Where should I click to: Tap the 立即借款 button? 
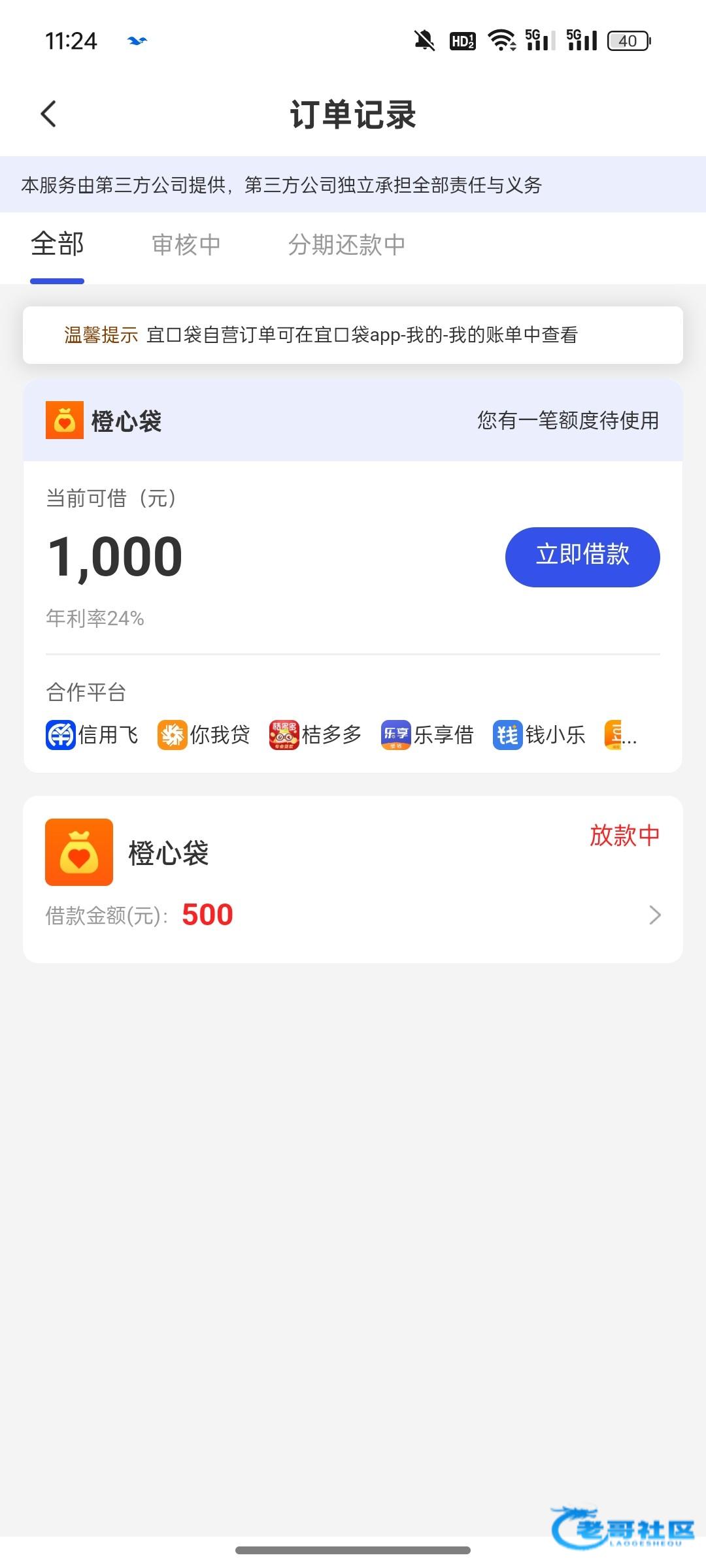[582, 557]
